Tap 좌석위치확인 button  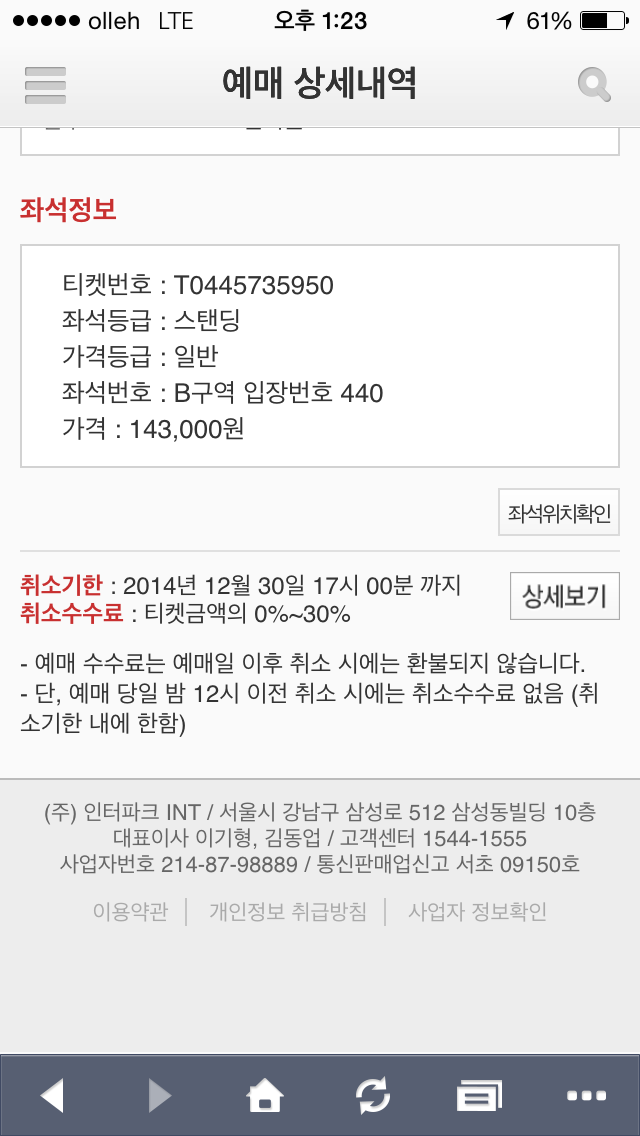coord(559,514)
